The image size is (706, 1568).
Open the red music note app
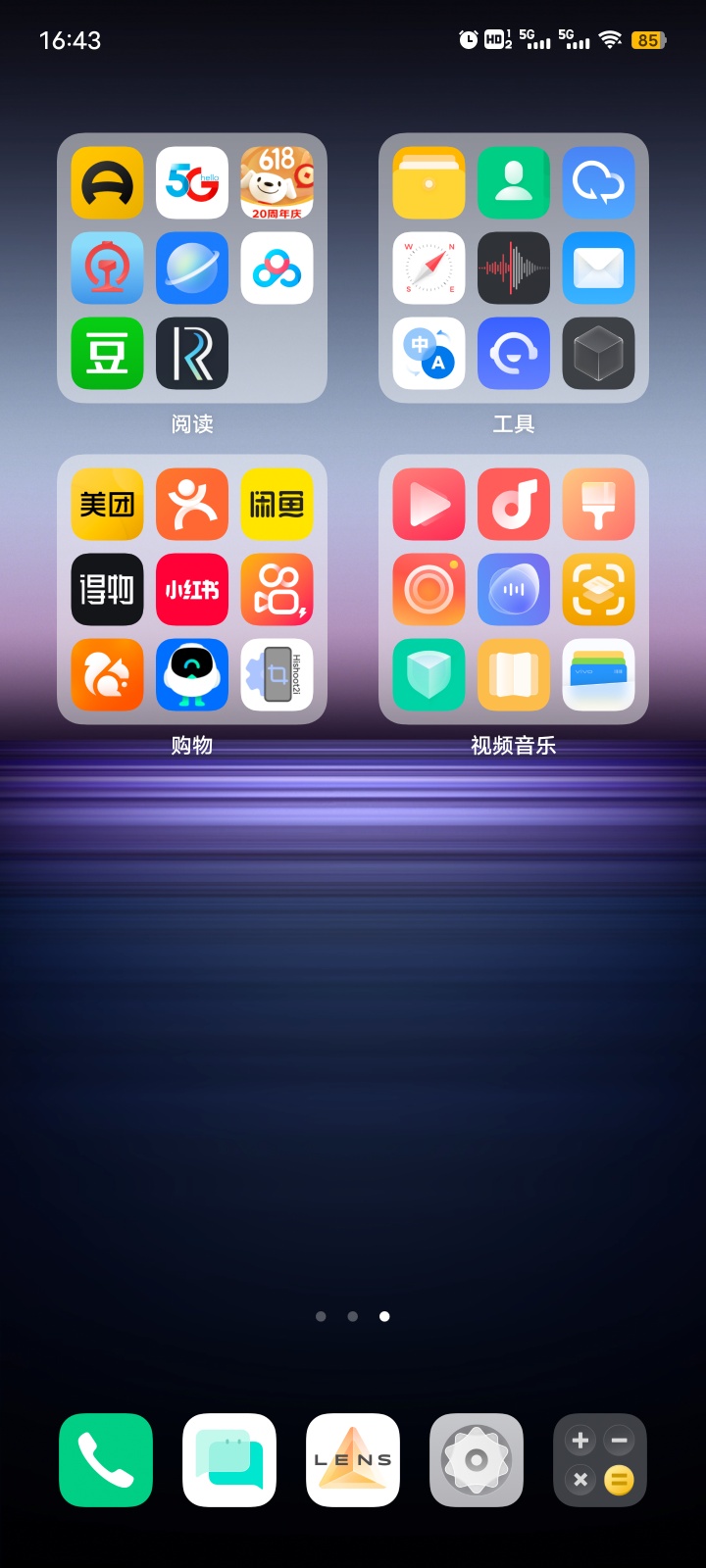click(x=514, y=505)
